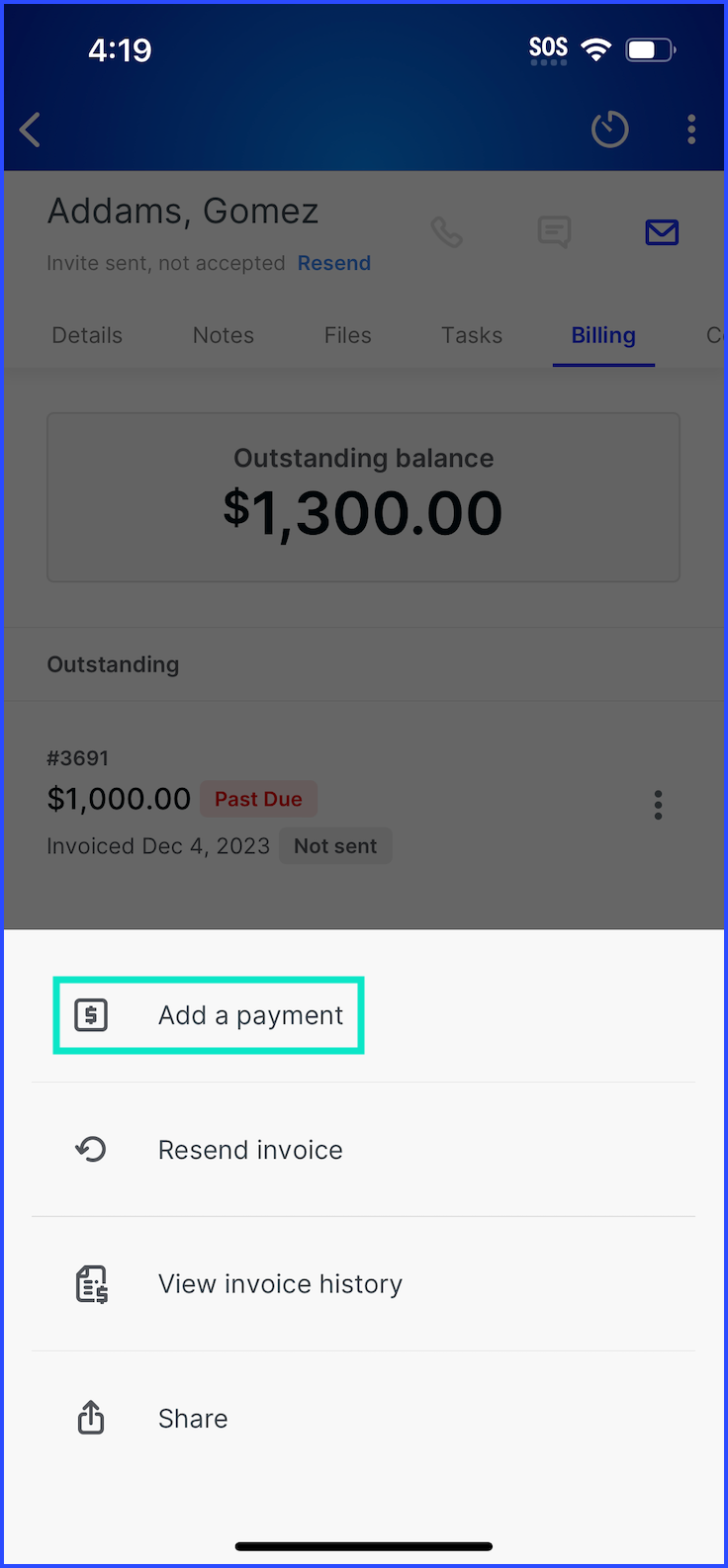The image size is (728, 1568).
Task: Open the timer icon in header
Action: (x=609, y=130)
